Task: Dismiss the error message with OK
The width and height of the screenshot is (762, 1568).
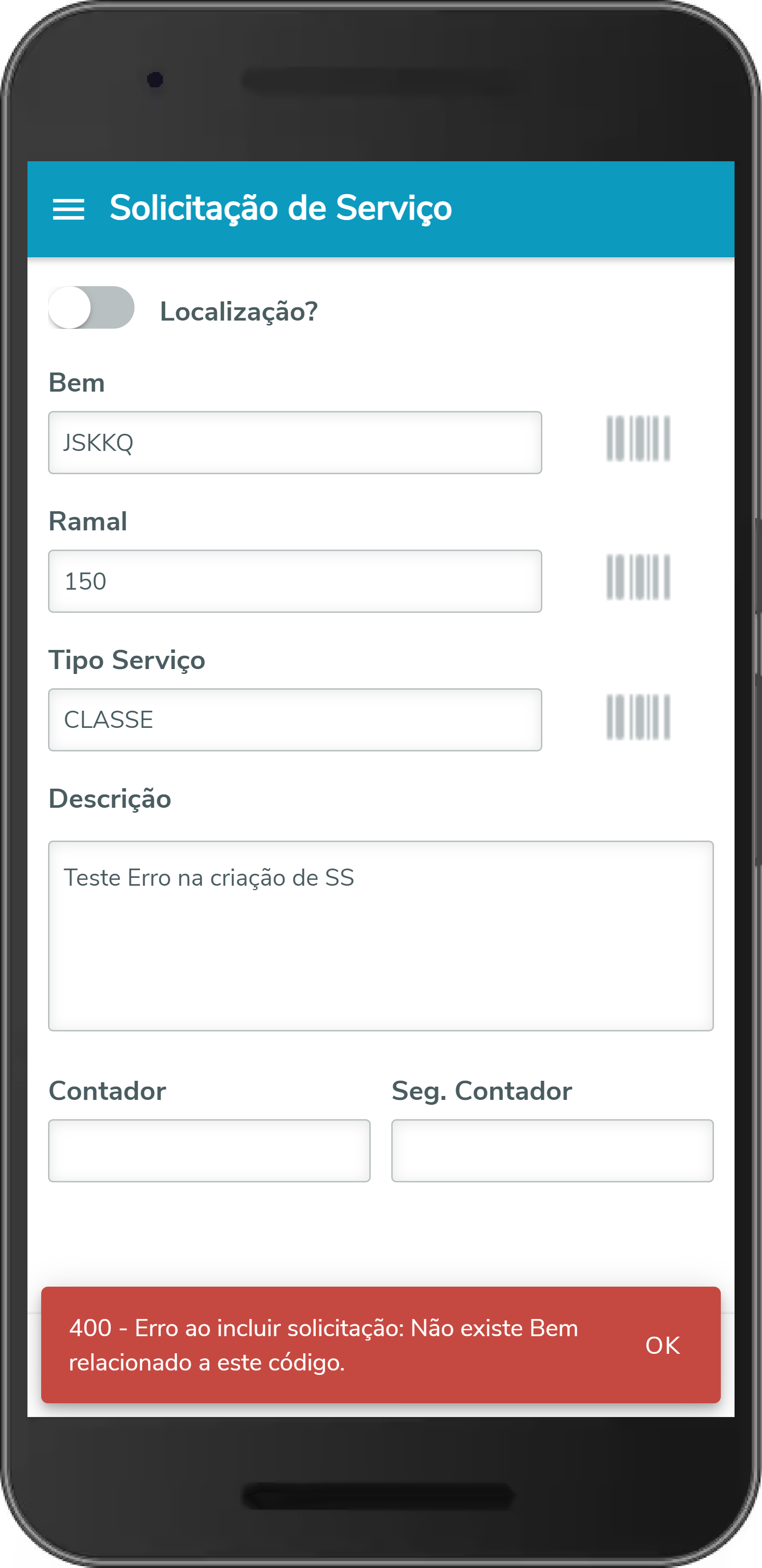Action: coord(662,1345)
